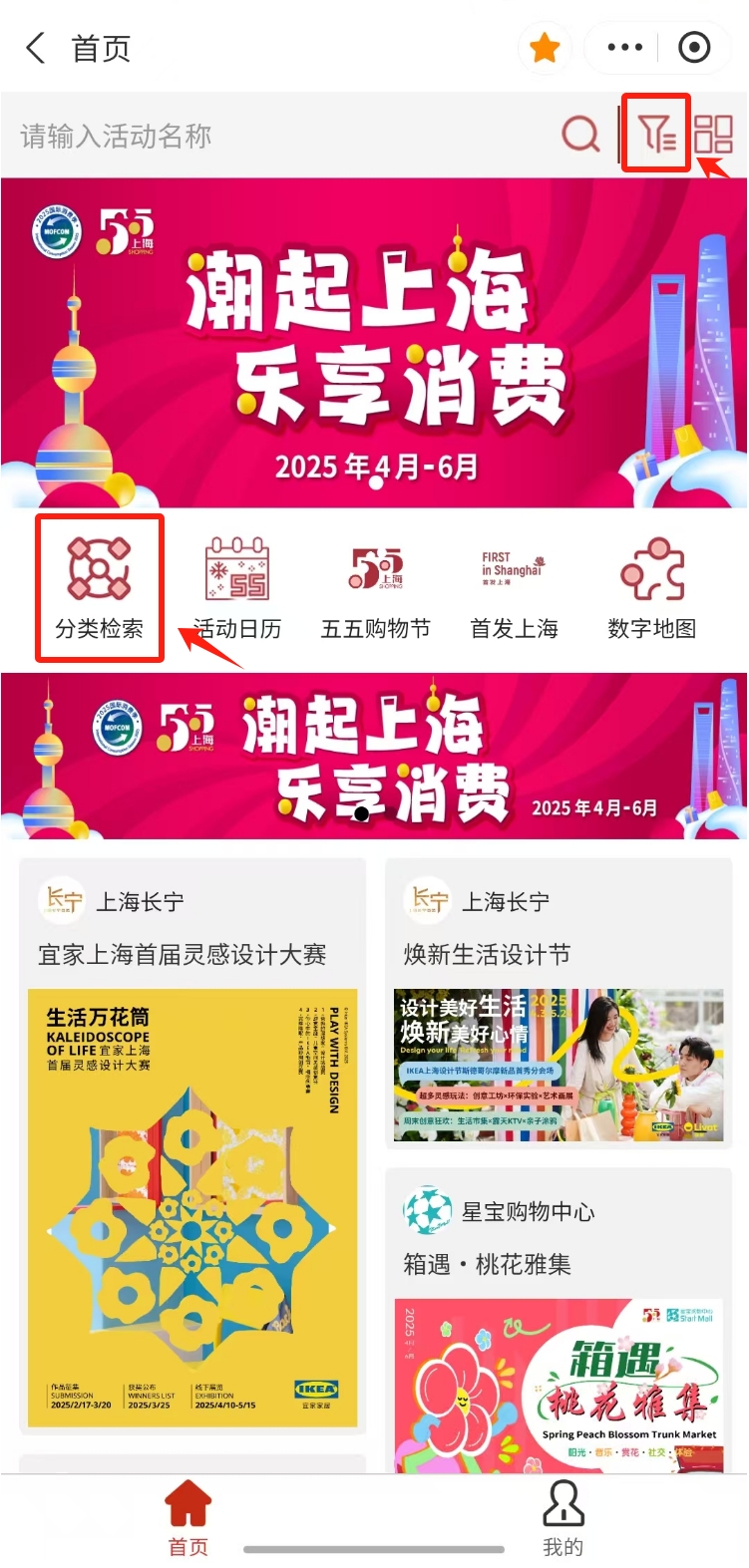749x1568 pixels.
Task: Switch to grid layout view
Action: [714, 134]
